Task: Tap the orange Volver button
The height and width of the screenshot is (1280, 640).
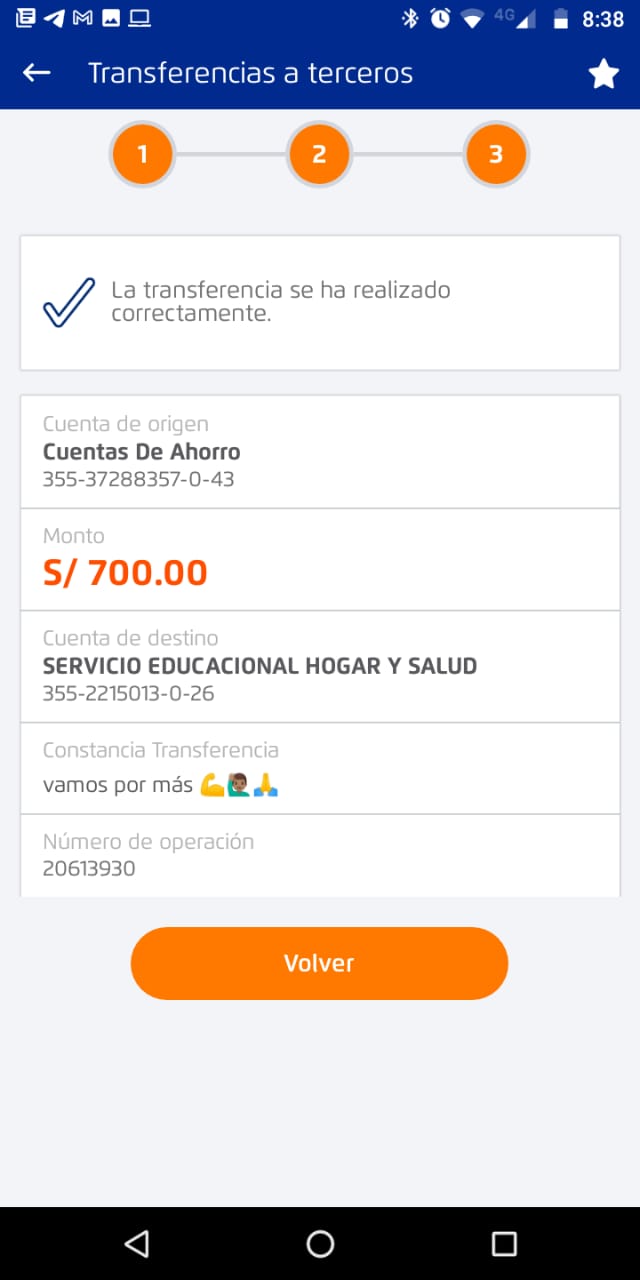Action: click(x=319, y=963)
